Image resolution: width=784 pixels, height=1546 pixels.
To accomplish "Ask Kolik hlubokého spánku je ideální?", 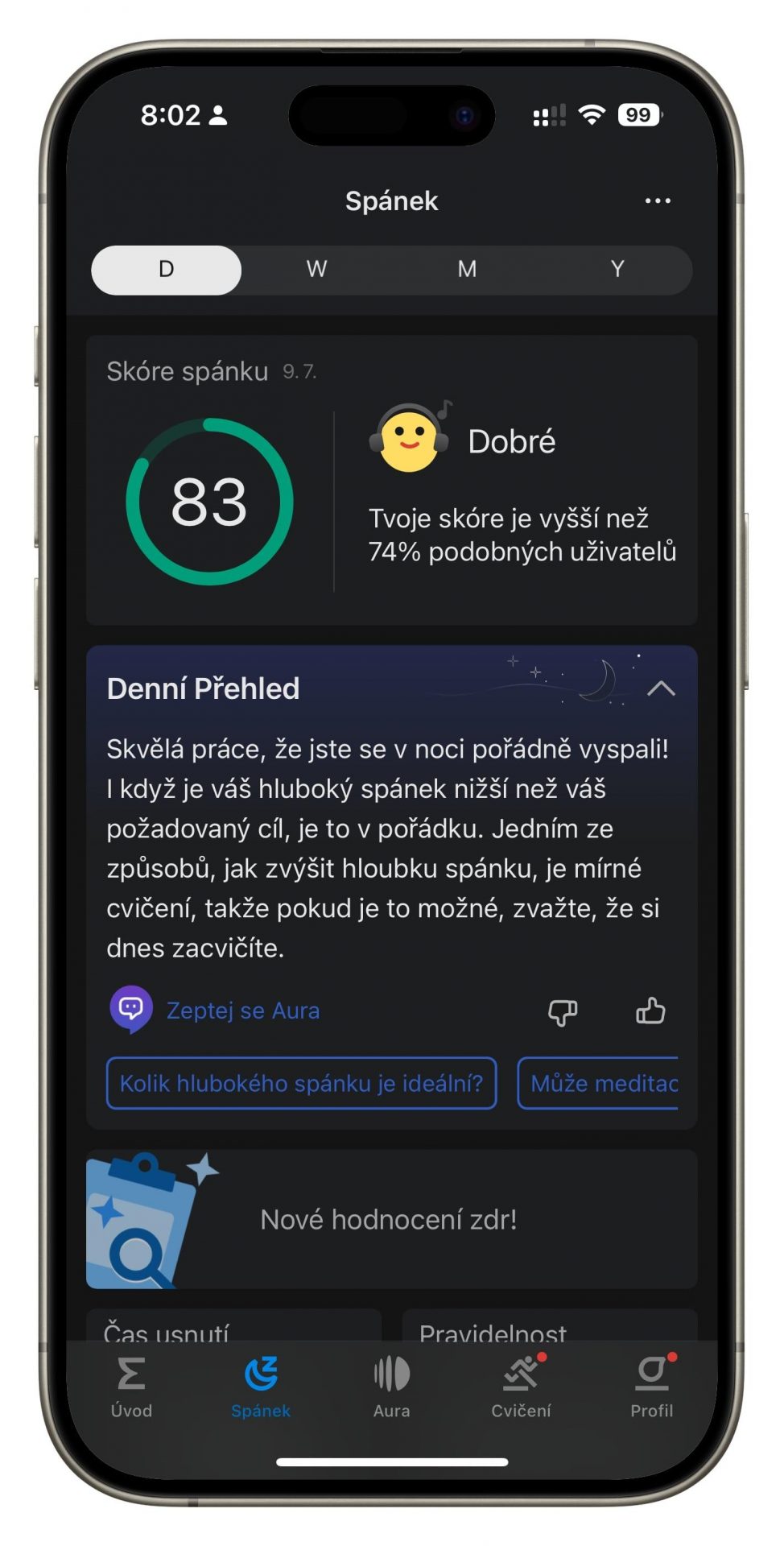I will [301, 1083].
